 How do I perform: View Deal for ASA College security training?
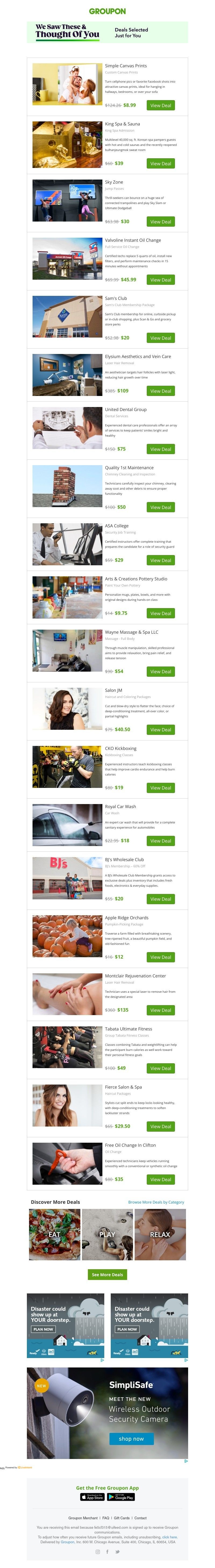coord(160,560)
